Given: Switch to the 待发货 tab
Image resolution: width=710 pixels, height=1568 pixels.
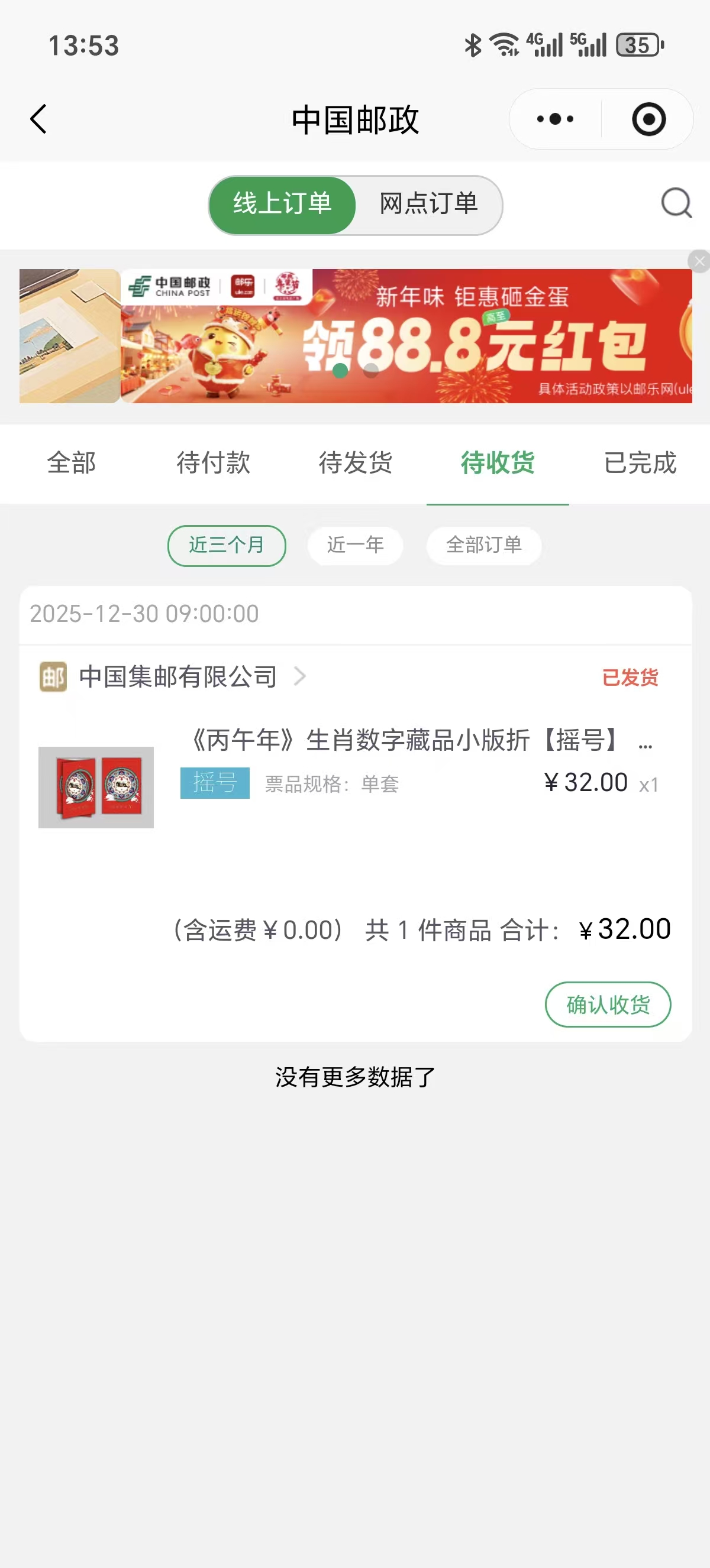Looking at the screenshot, I should [x=355, y=463].
